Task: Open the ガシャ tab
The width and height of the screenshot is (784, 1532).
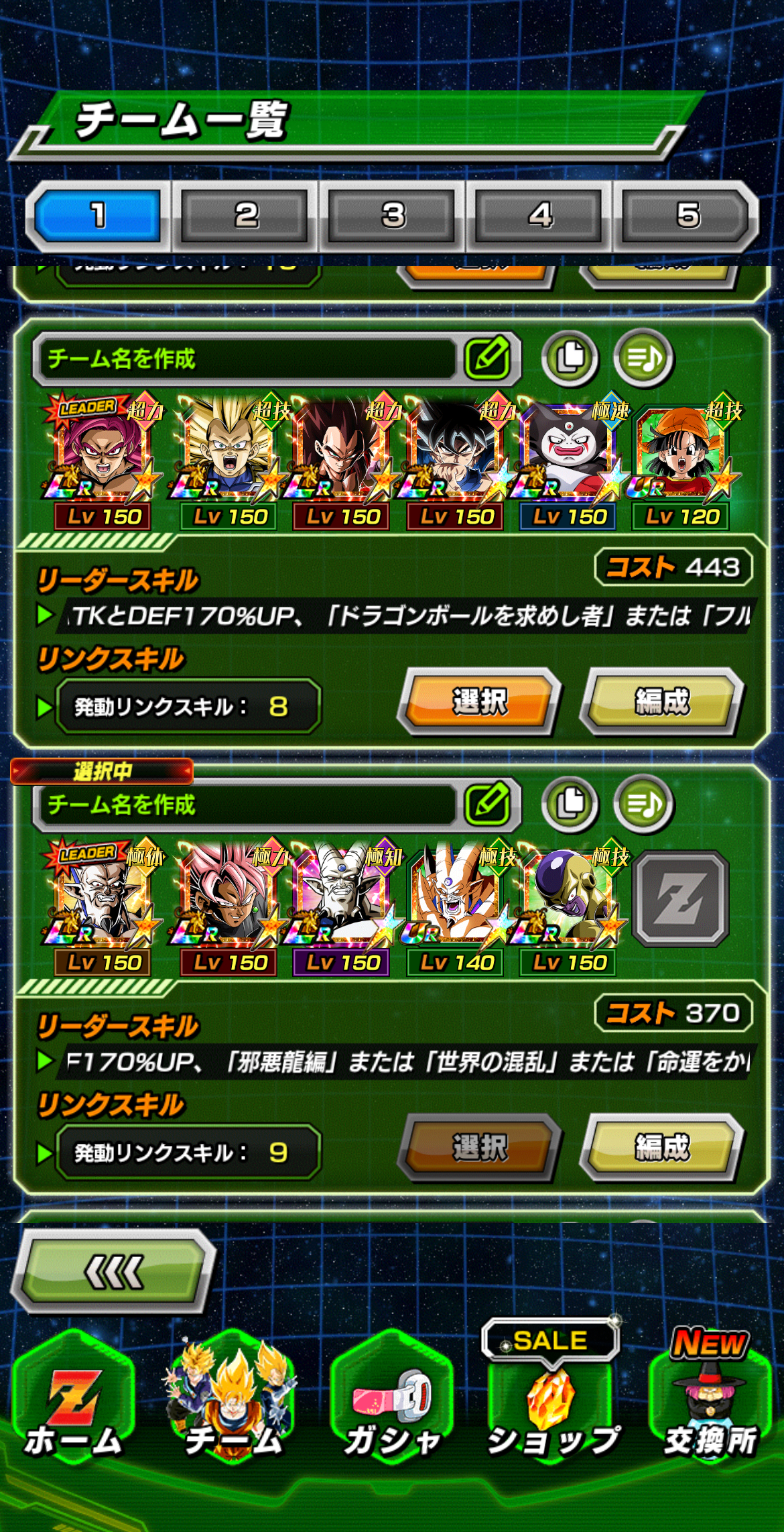Action: point(393,1405)
